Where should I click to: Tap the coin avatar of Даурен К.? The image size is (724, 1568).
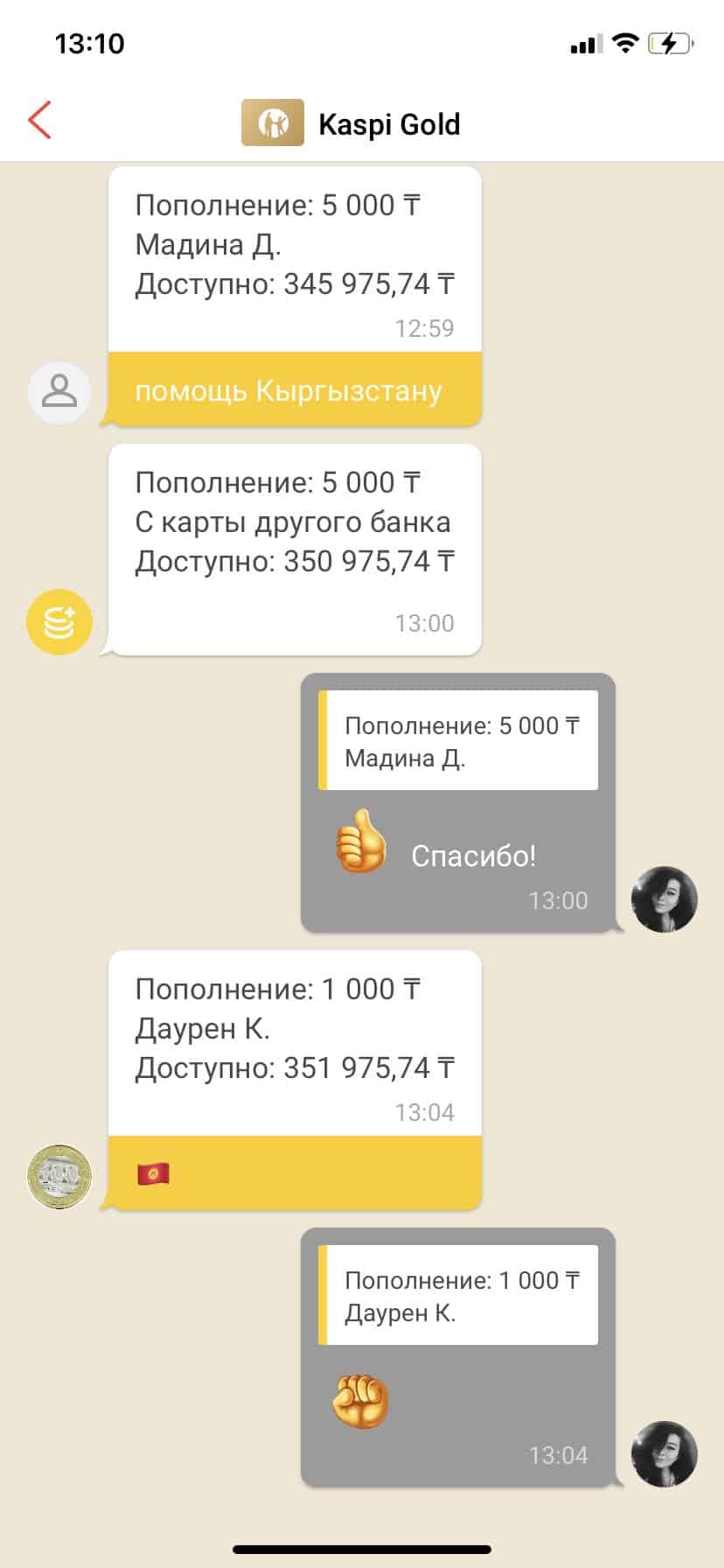point(59,1177)
